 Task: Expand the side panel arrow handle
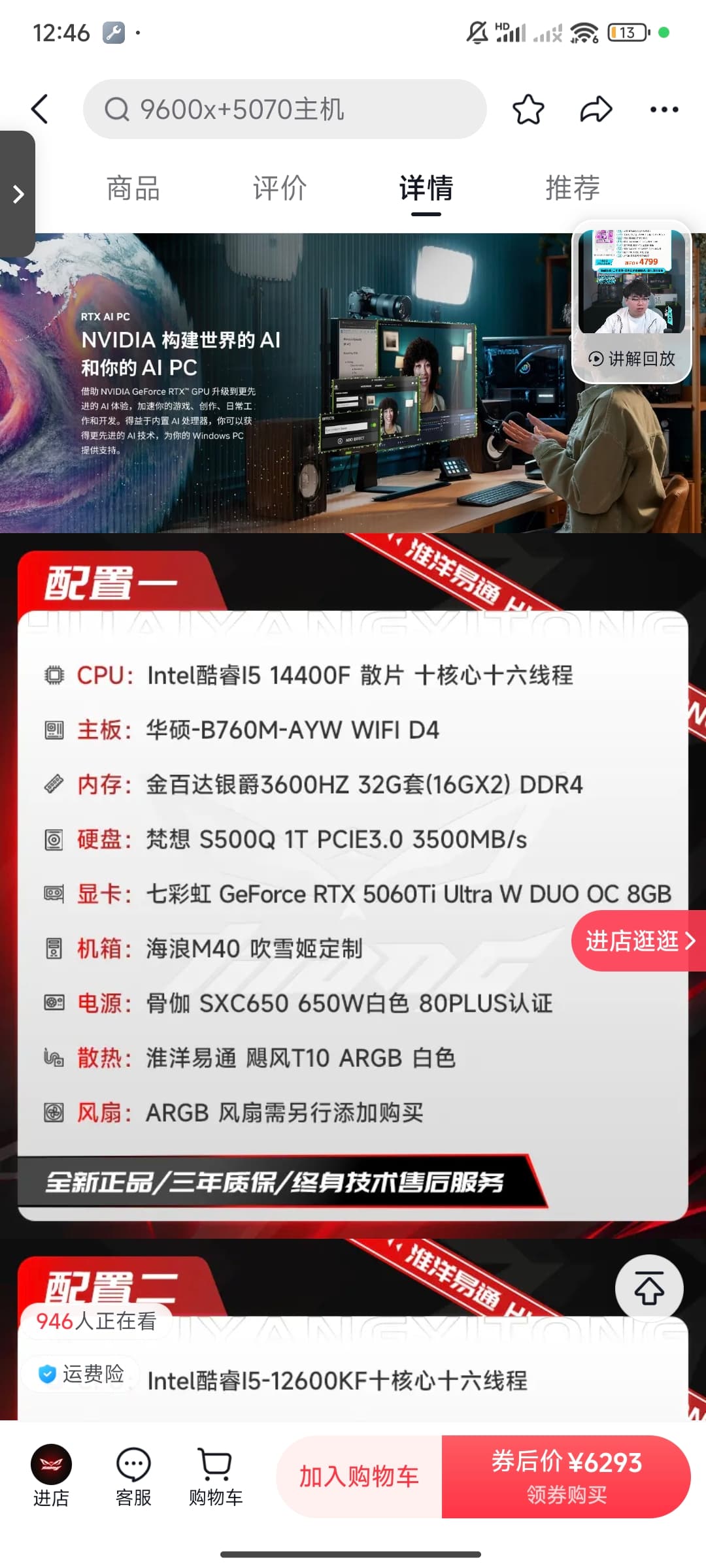(18, 194)
